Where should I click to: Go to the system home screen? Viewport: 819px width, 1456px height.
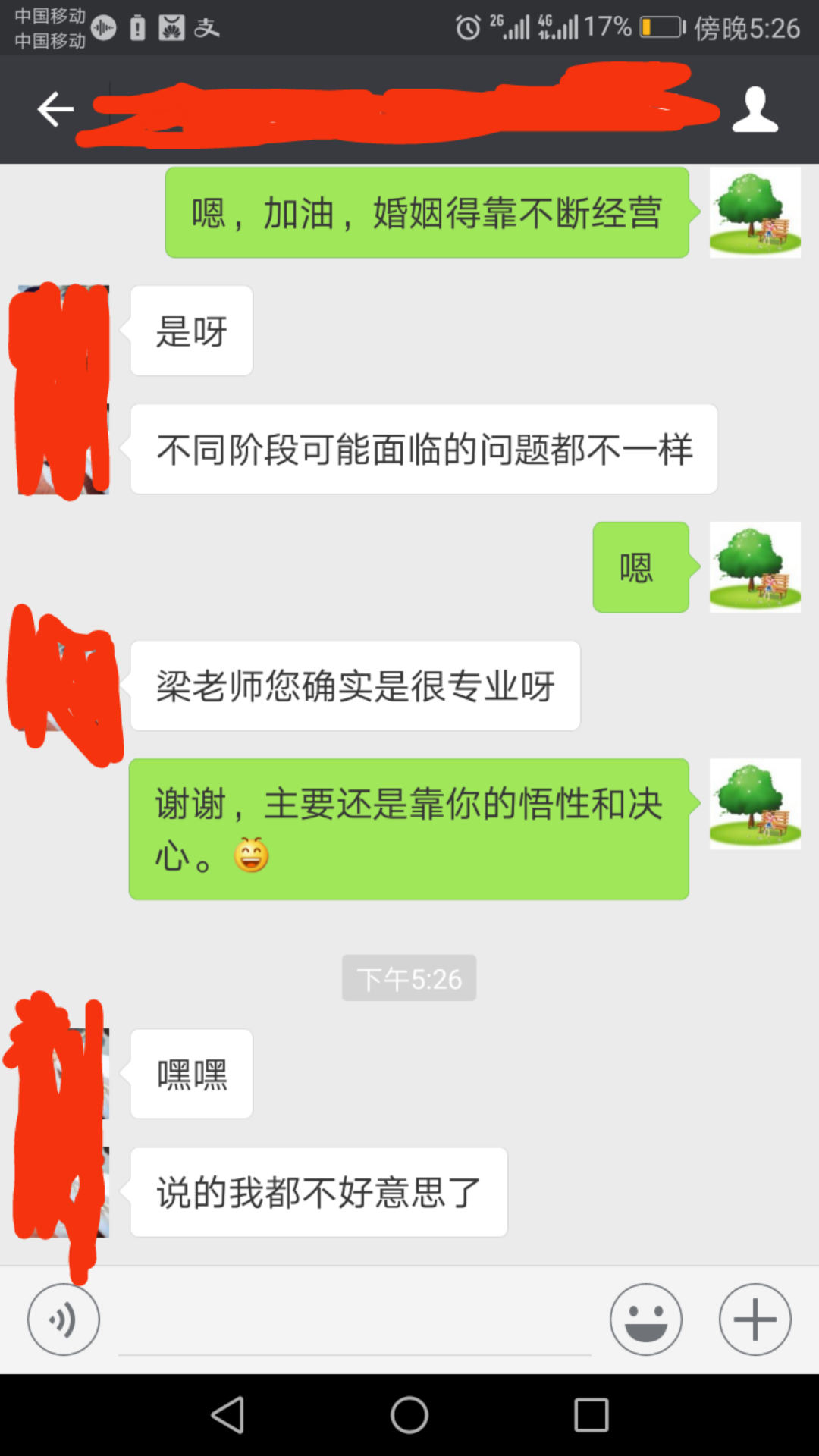click(409, 1415)
